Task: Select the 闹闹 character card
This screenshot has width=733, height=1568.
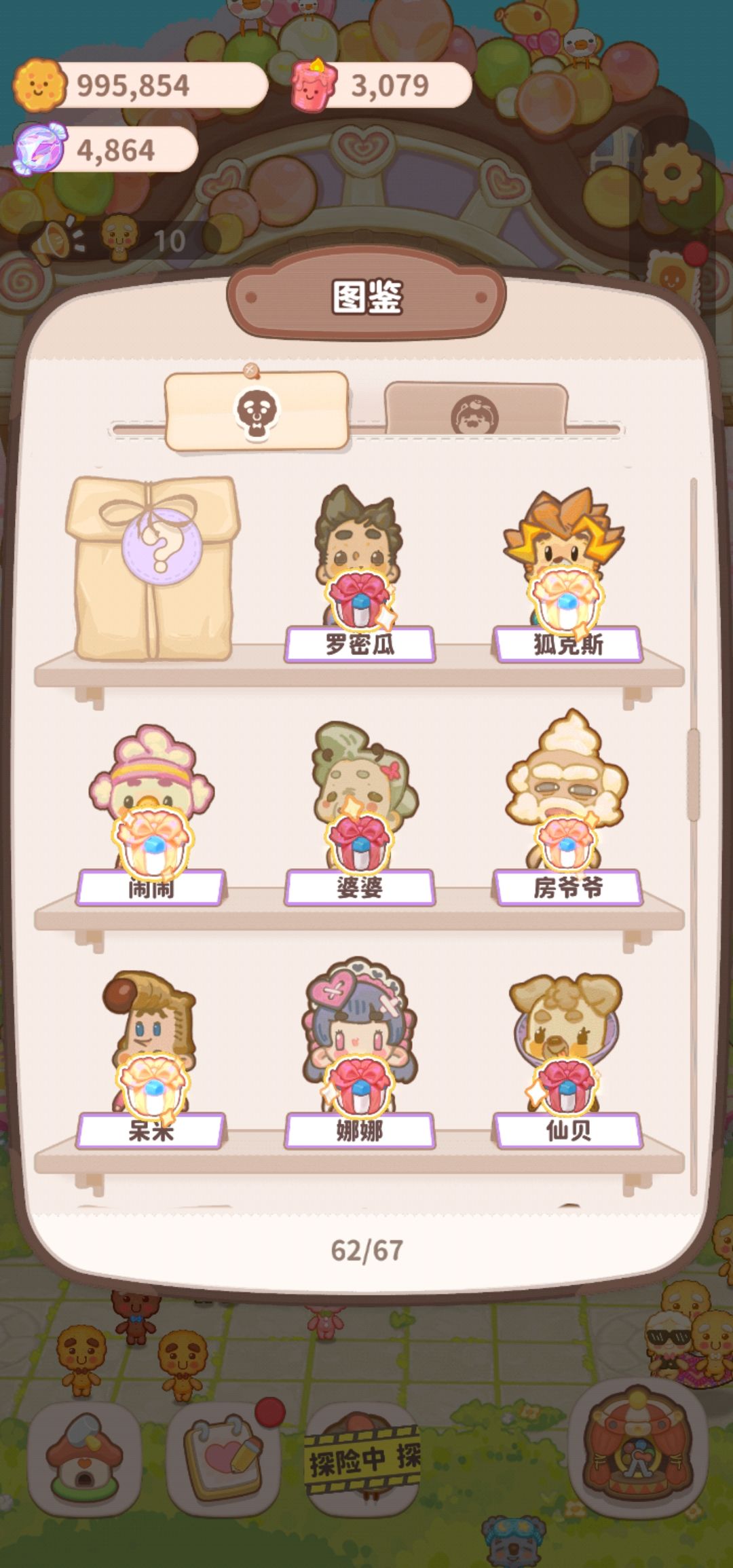Action: pyautogui.click(x=151, y=815)
